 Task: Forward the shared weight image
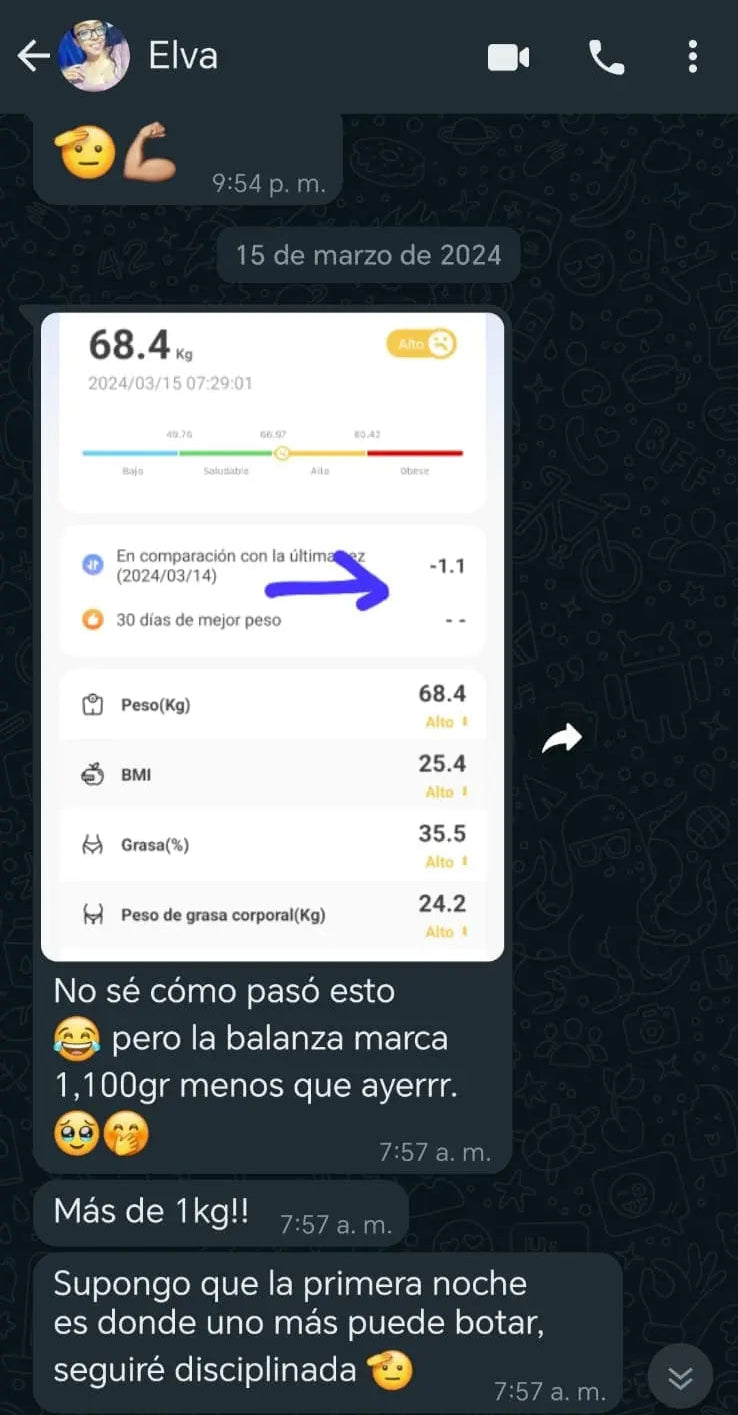pyautogui.click(x=562, y=739)
